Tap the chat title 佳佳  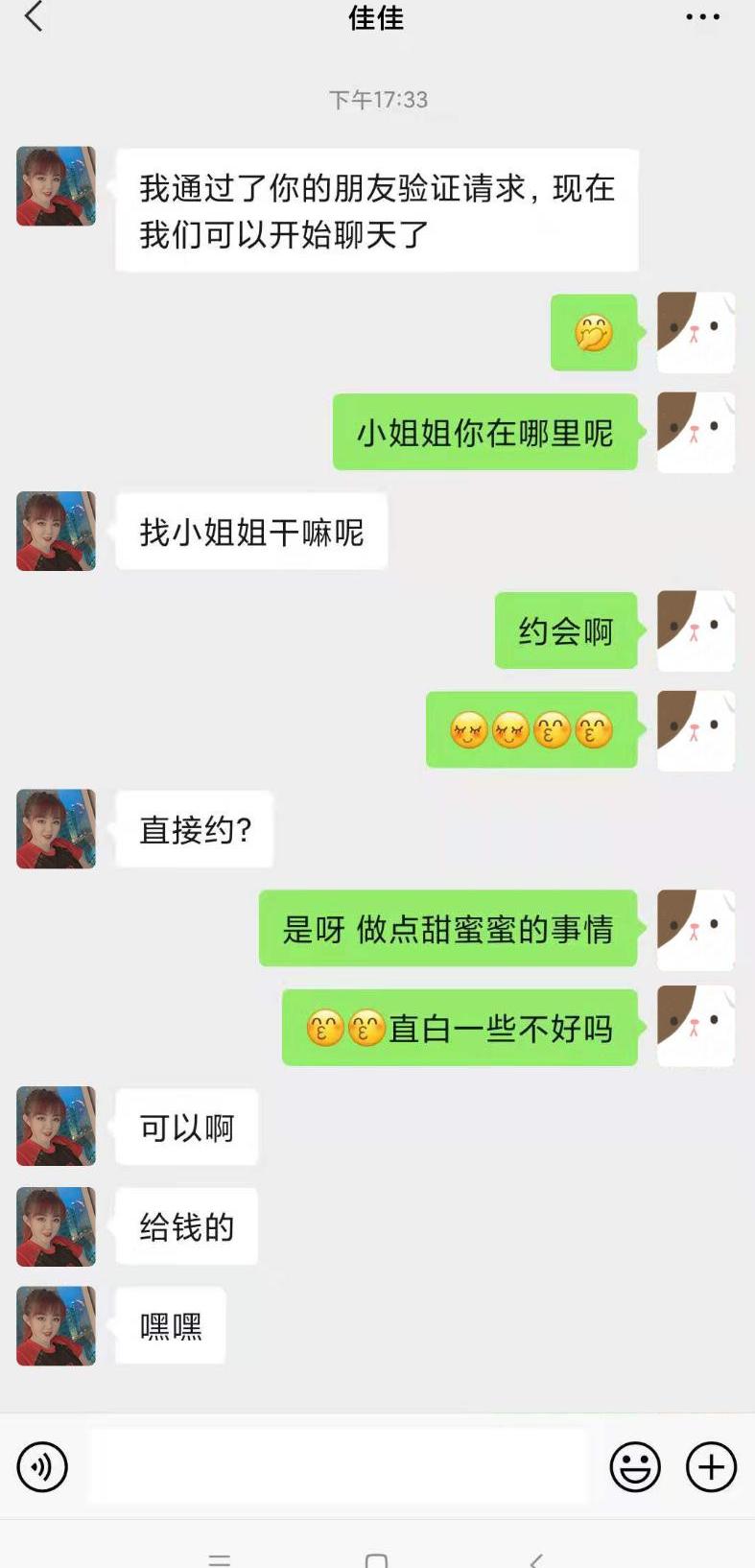tap(376, 19)
